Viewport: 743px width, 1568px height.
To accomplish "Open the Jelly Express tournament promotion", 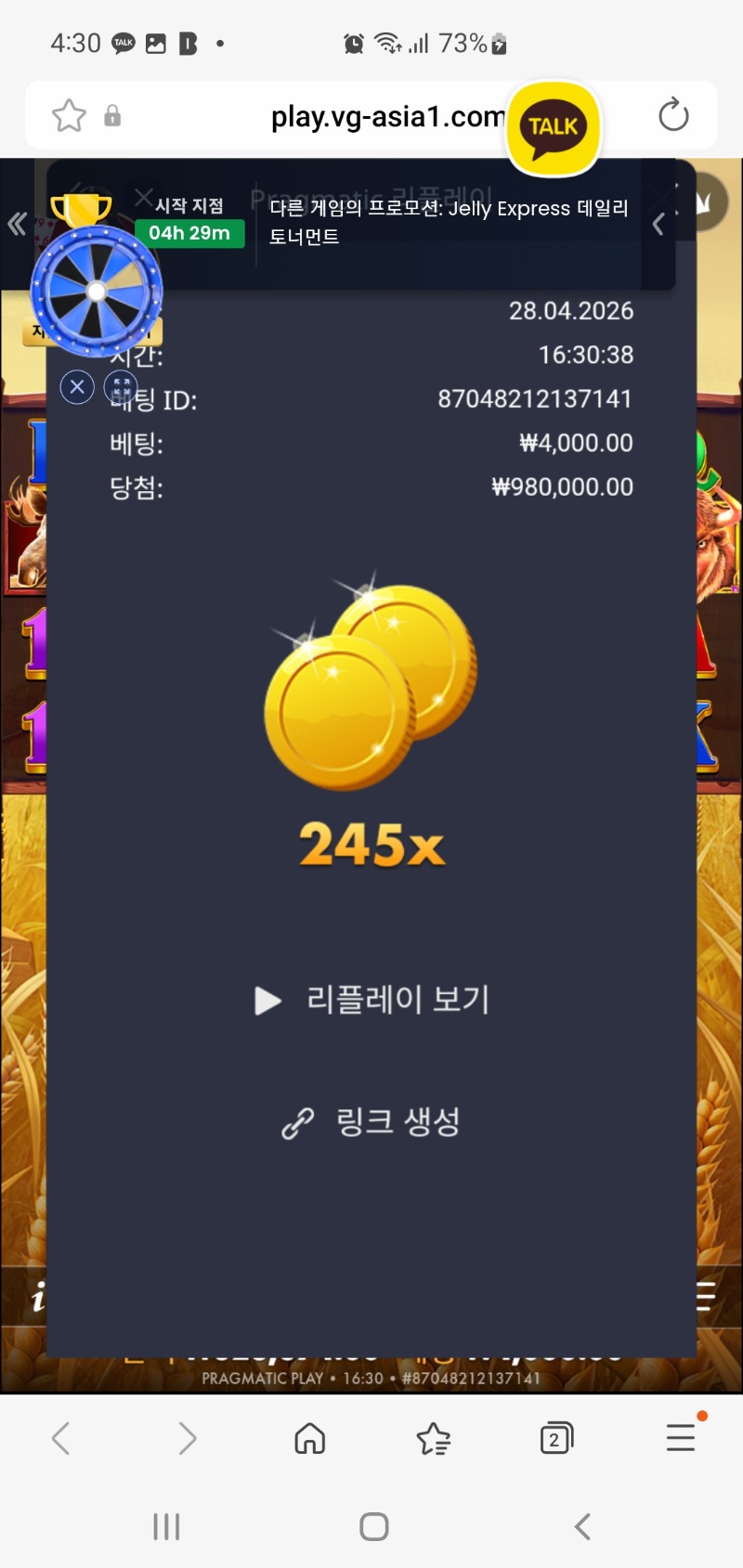I will click(x=448, y=222).
